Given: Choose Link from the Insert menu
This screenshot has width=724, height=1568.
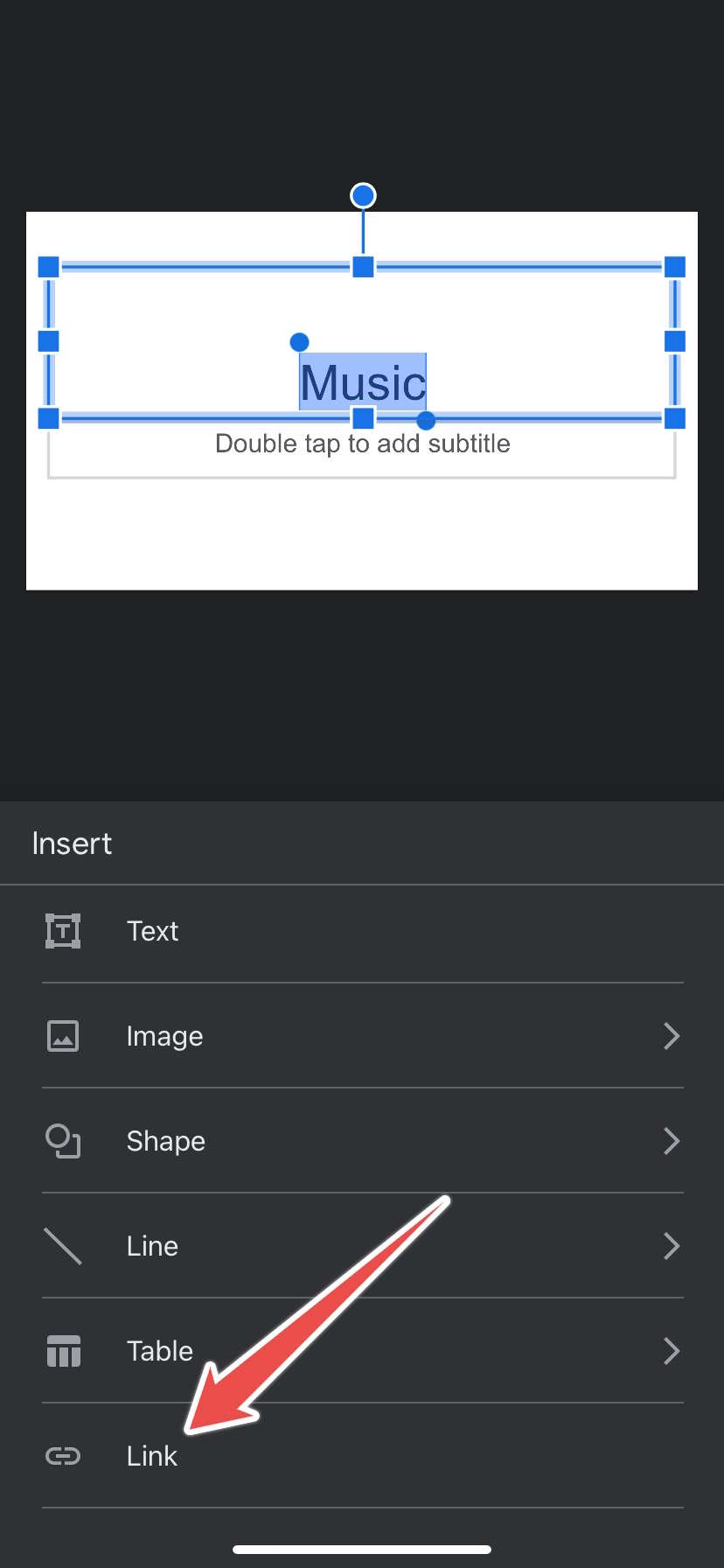Looking at the screenshot, I should [150, 1456].
